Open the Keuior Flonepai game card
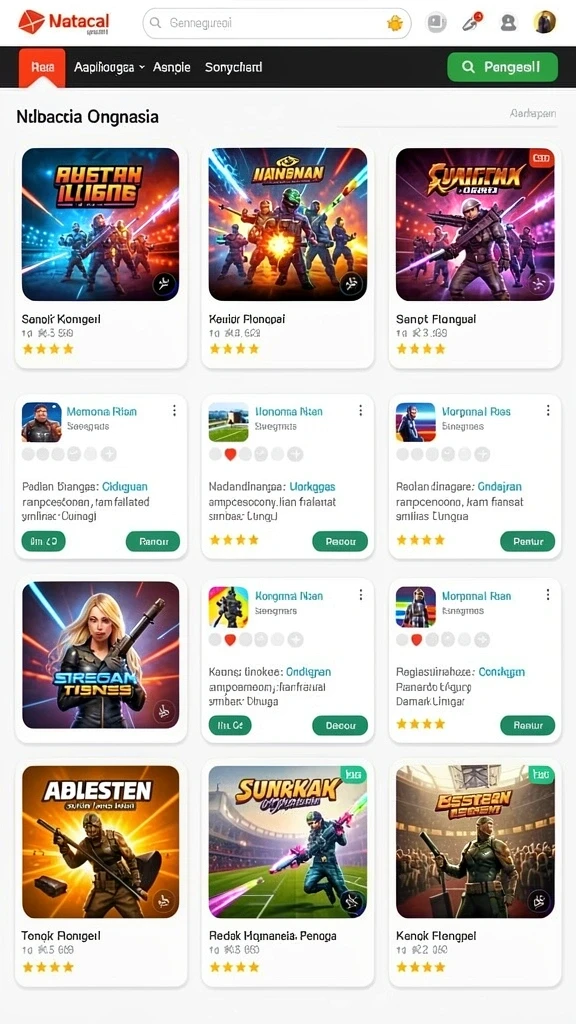This screenshot has width=576, height=1024. 287,256
